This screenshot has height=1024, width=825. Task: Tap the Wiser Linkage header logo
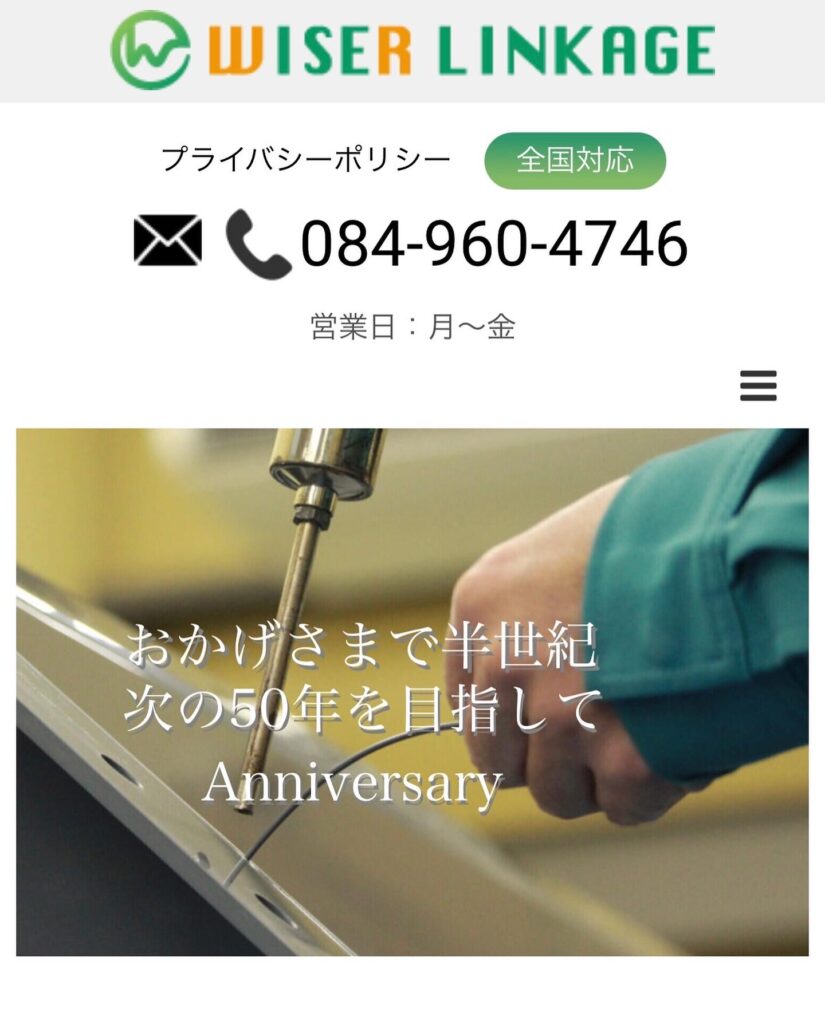412,50
